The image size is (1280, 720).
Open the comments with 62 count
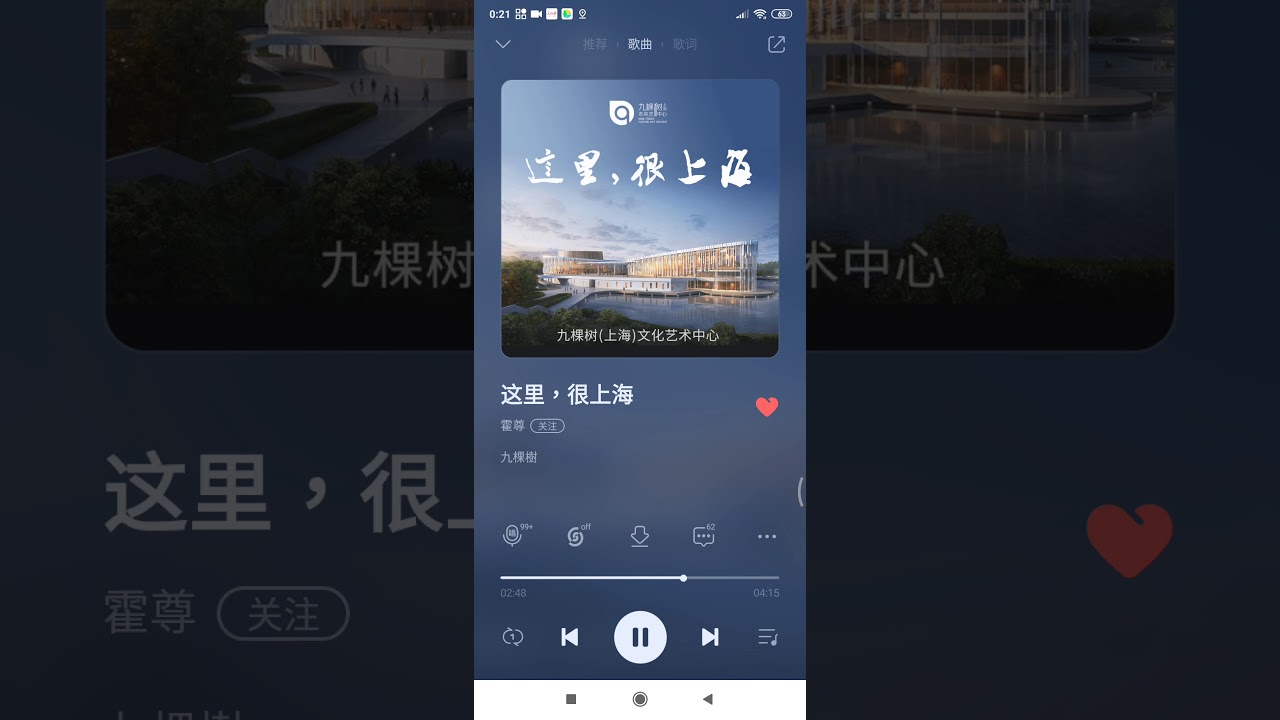704,536
